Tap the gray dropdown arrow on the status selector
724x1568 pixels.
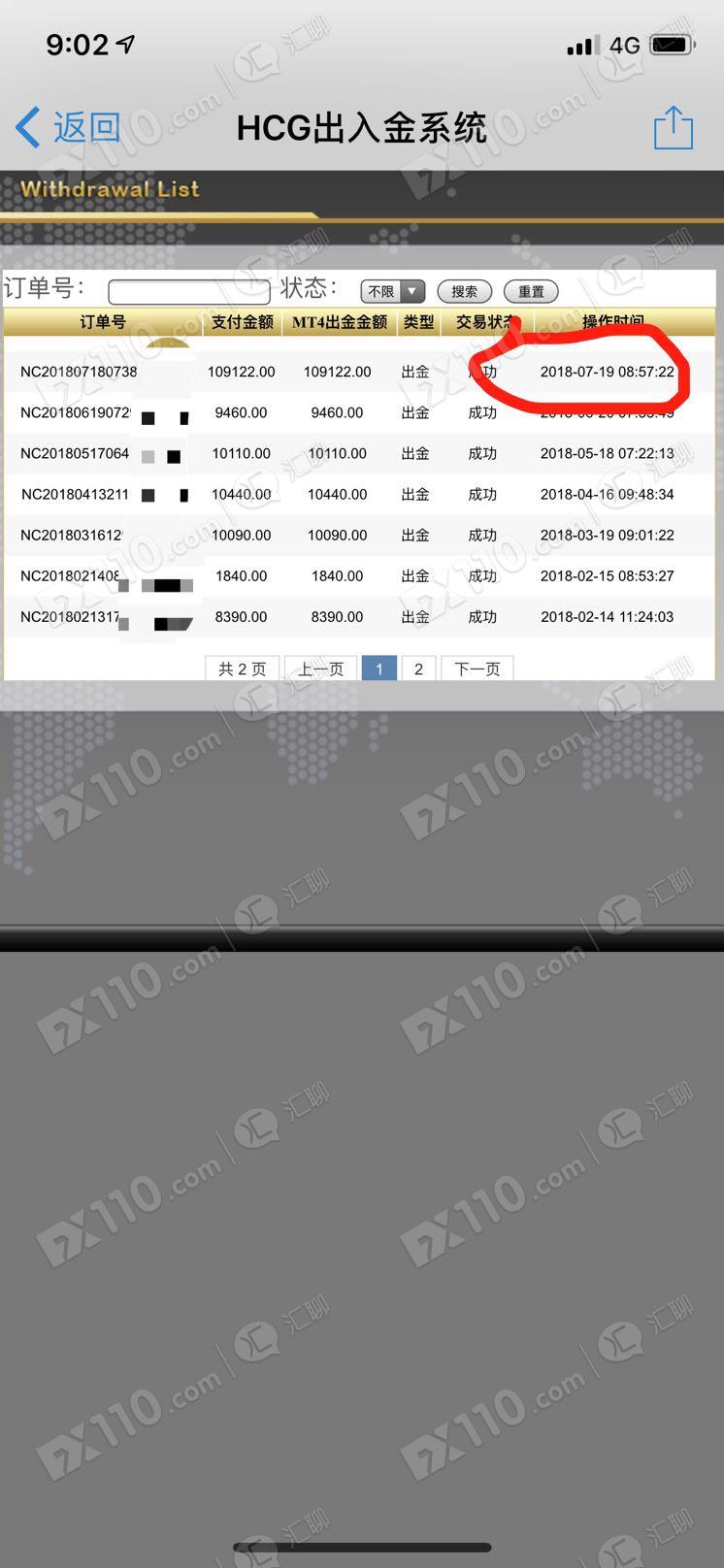click(x=412, y=291)
